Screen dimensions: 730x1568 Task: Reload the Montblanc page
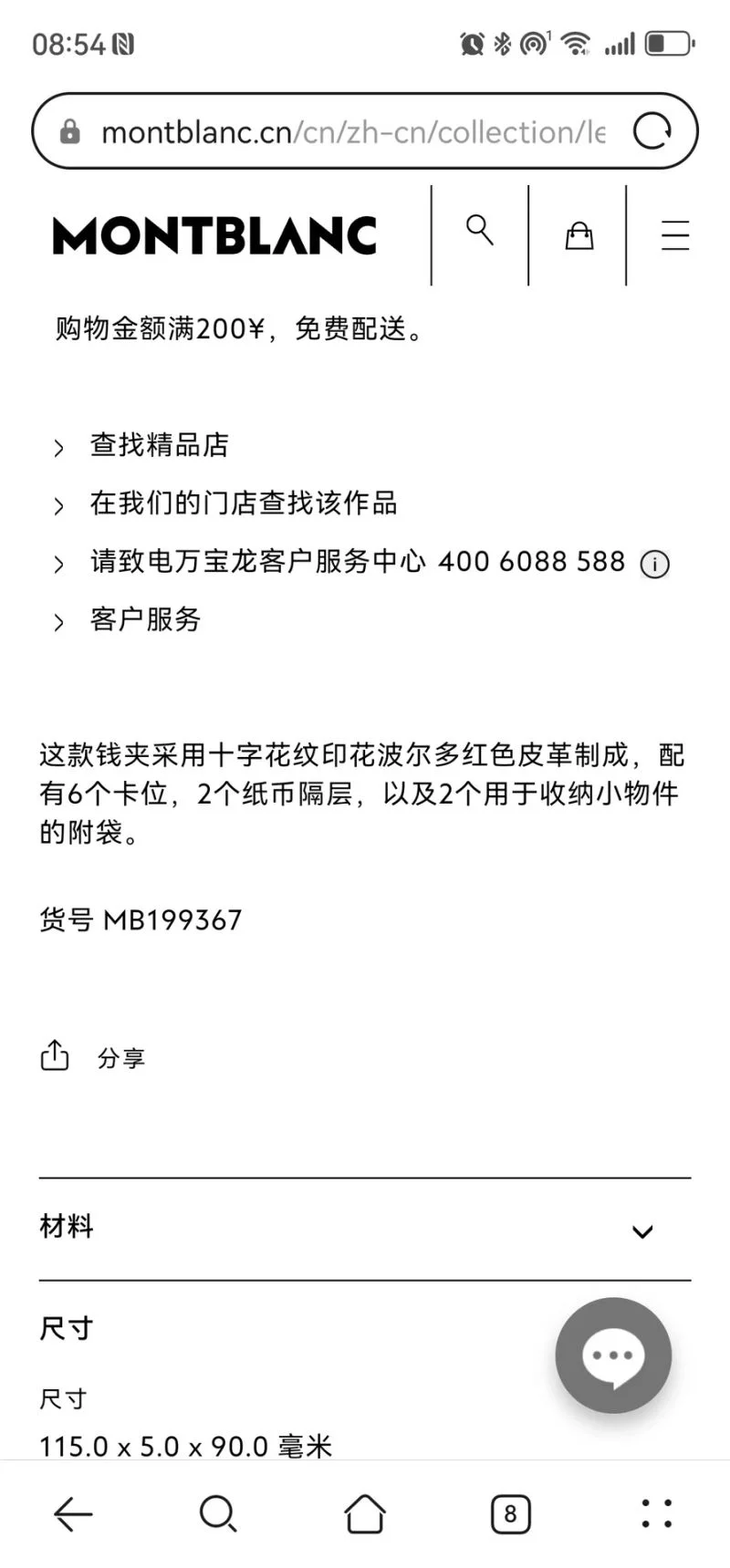point(652,131)
